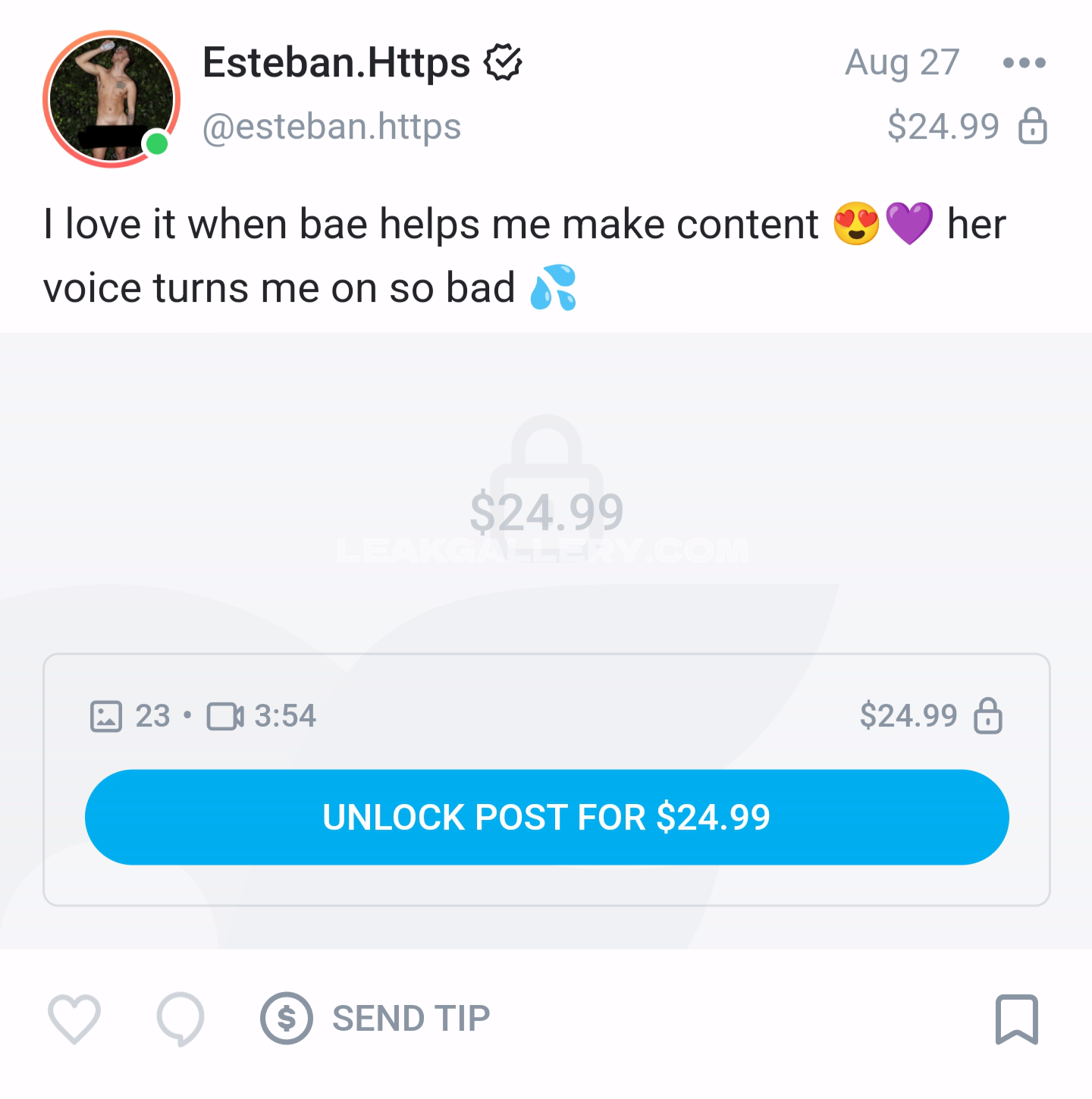Screen dimensions: 1092x1099
Task: Tap Unlock Post for $24.99 button
Action: click(x=546, y=817)
